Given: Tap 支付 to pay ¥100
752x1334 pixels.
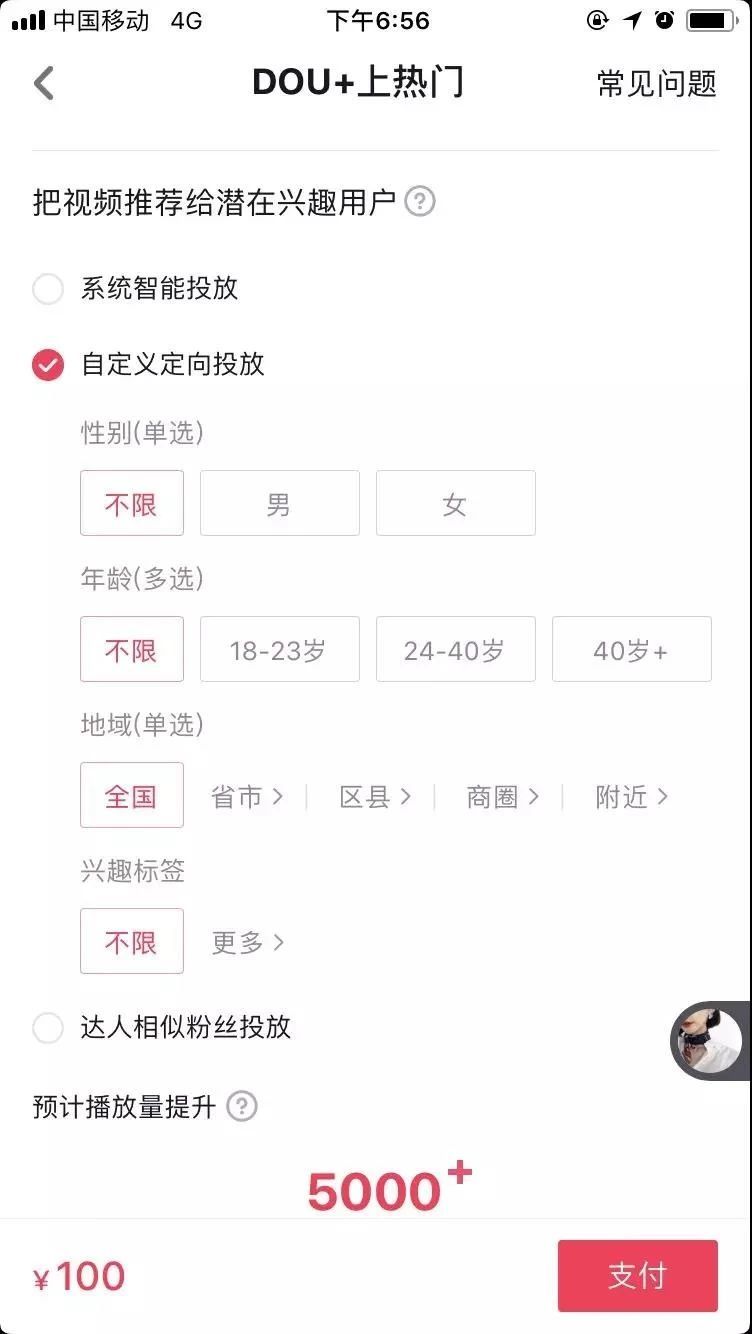Looking at the screenshot, I should (637, 1276).
